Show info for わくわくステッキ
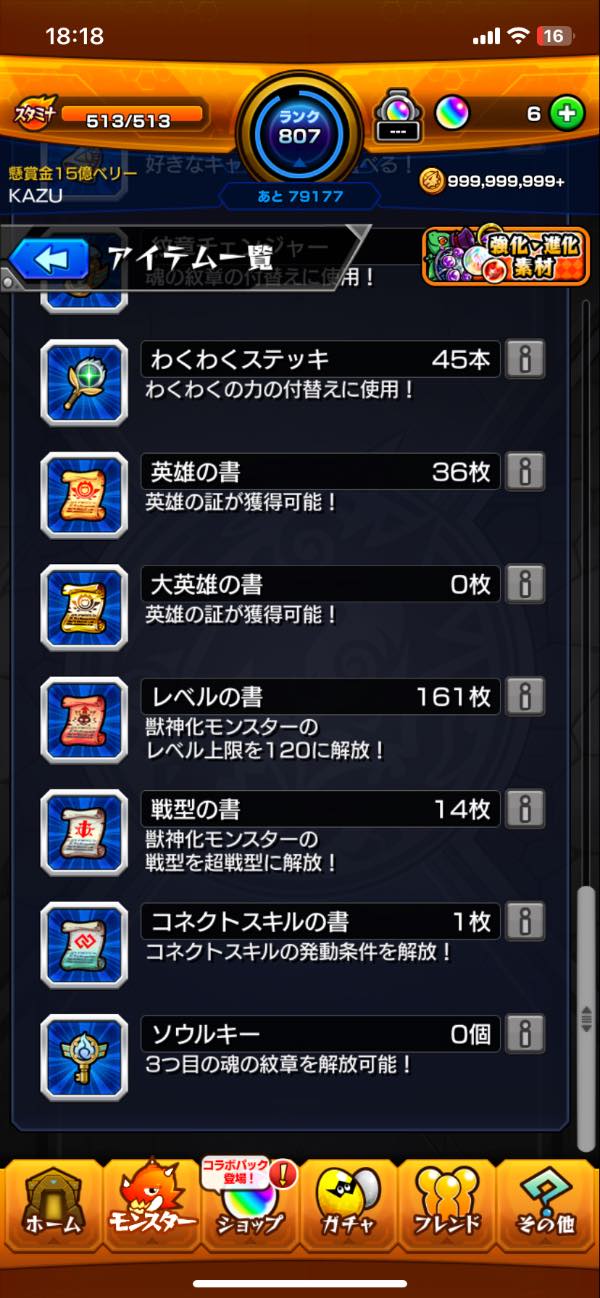600x1298 pixels. click(x=525, y=360)
